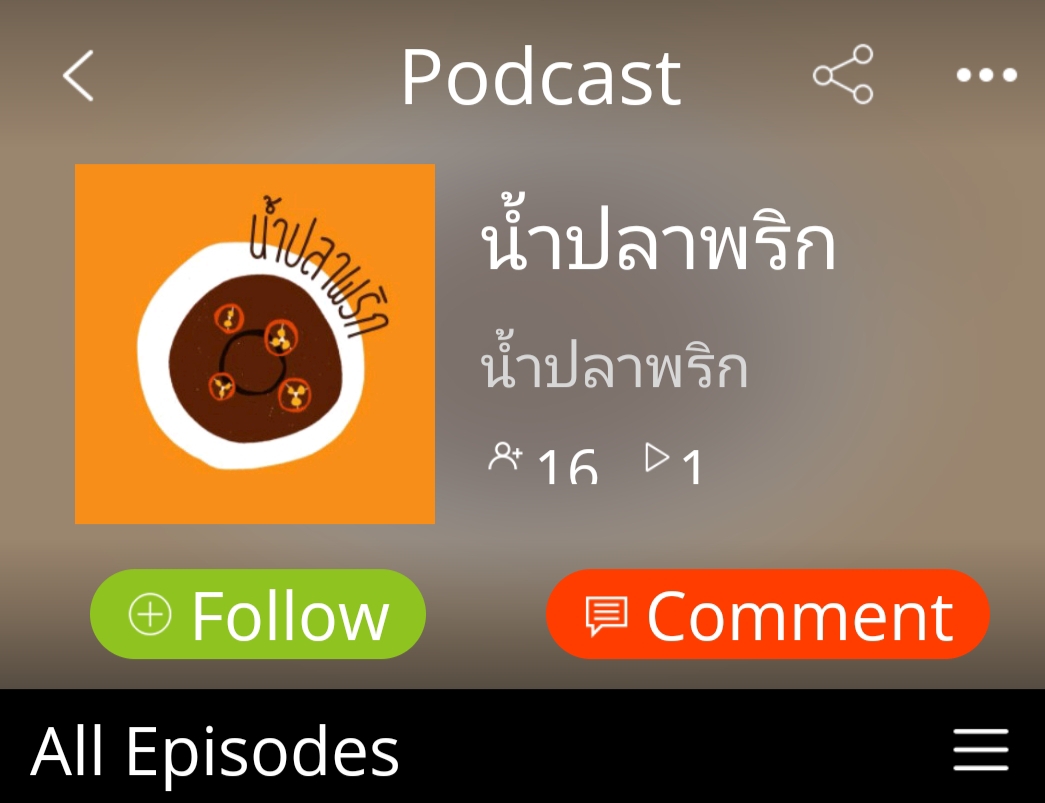Follow the น้ำปลาพริก podcast
The image size is (1045, 803).
tap(258, 614)
